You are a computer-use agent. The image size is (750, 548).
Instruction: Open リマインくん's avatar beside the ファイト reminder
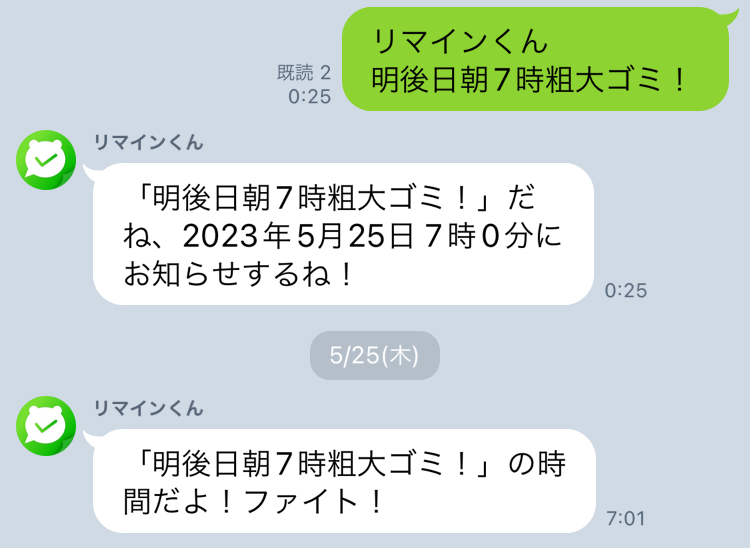[46, 425]
